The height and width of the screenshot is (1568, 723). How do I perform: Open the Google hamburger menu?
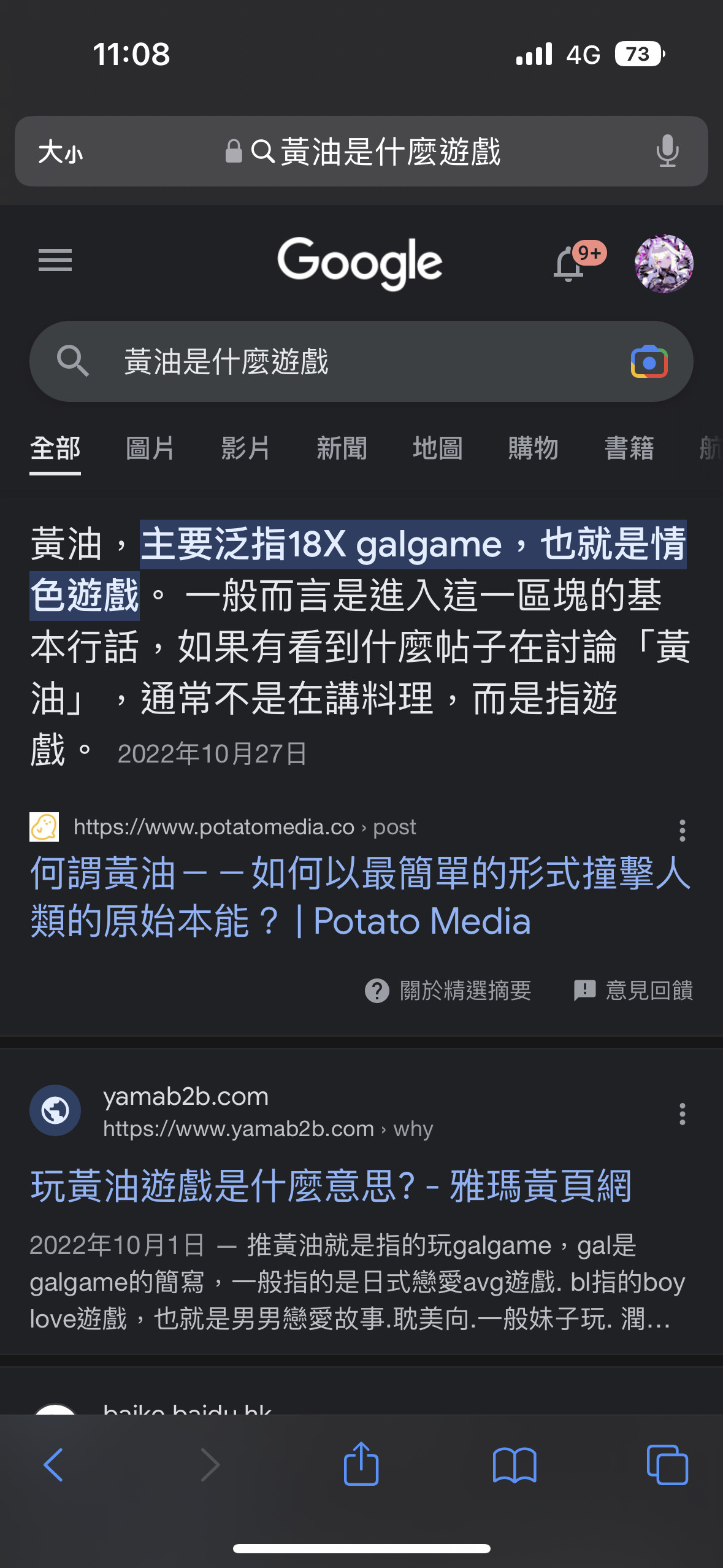point(55,261)
